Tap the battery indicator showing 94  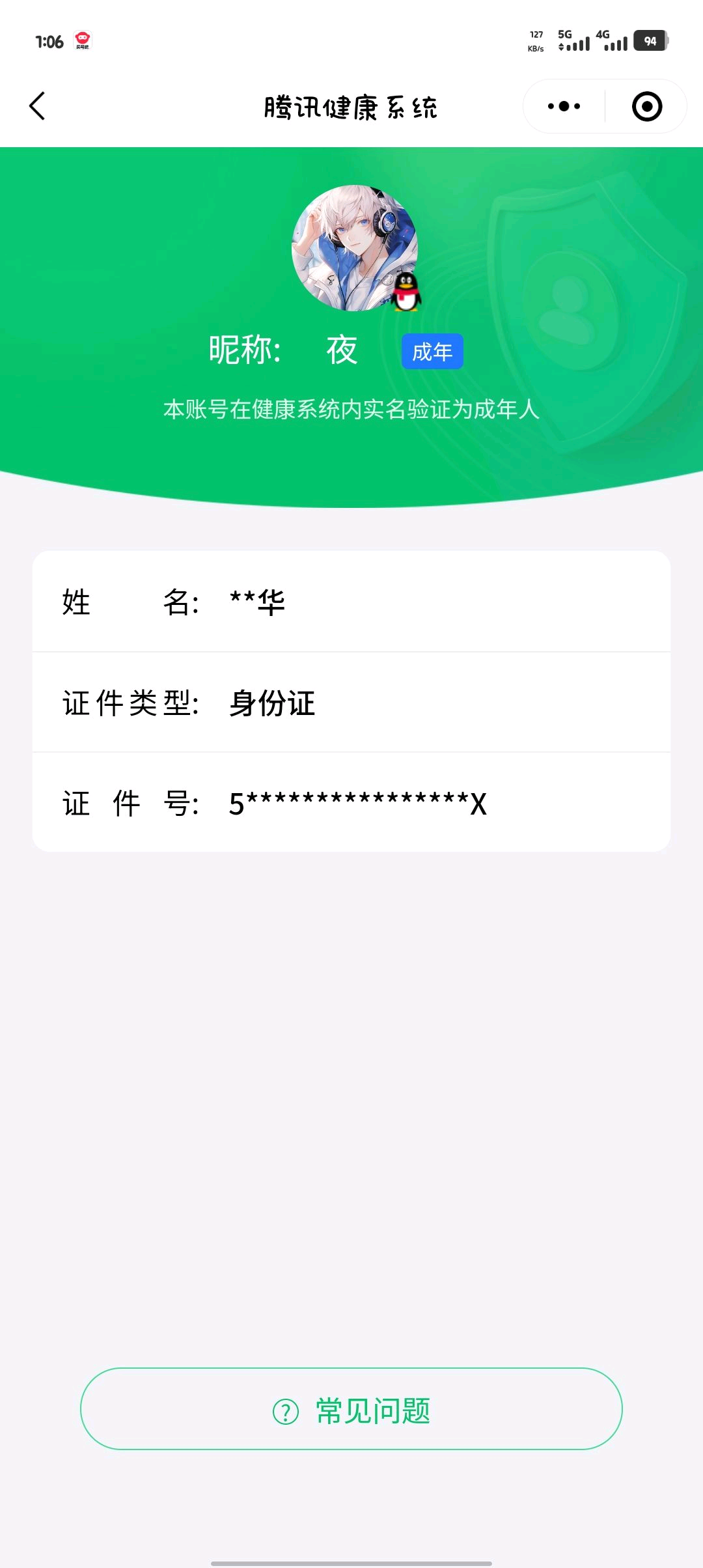click(649, 41)
